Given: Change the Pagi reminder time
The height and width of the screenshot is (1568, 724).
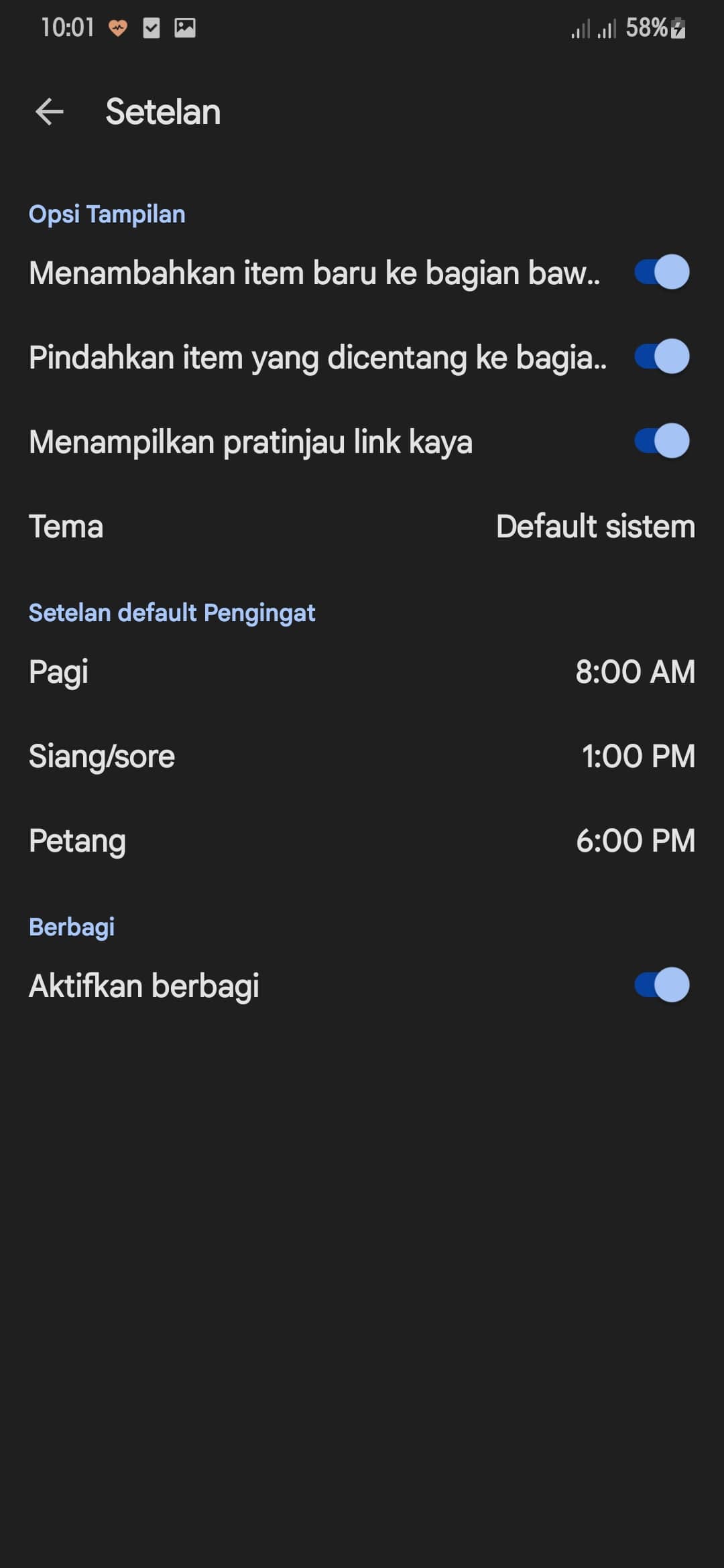Looking at the screenshot, I should click(362, 672).
